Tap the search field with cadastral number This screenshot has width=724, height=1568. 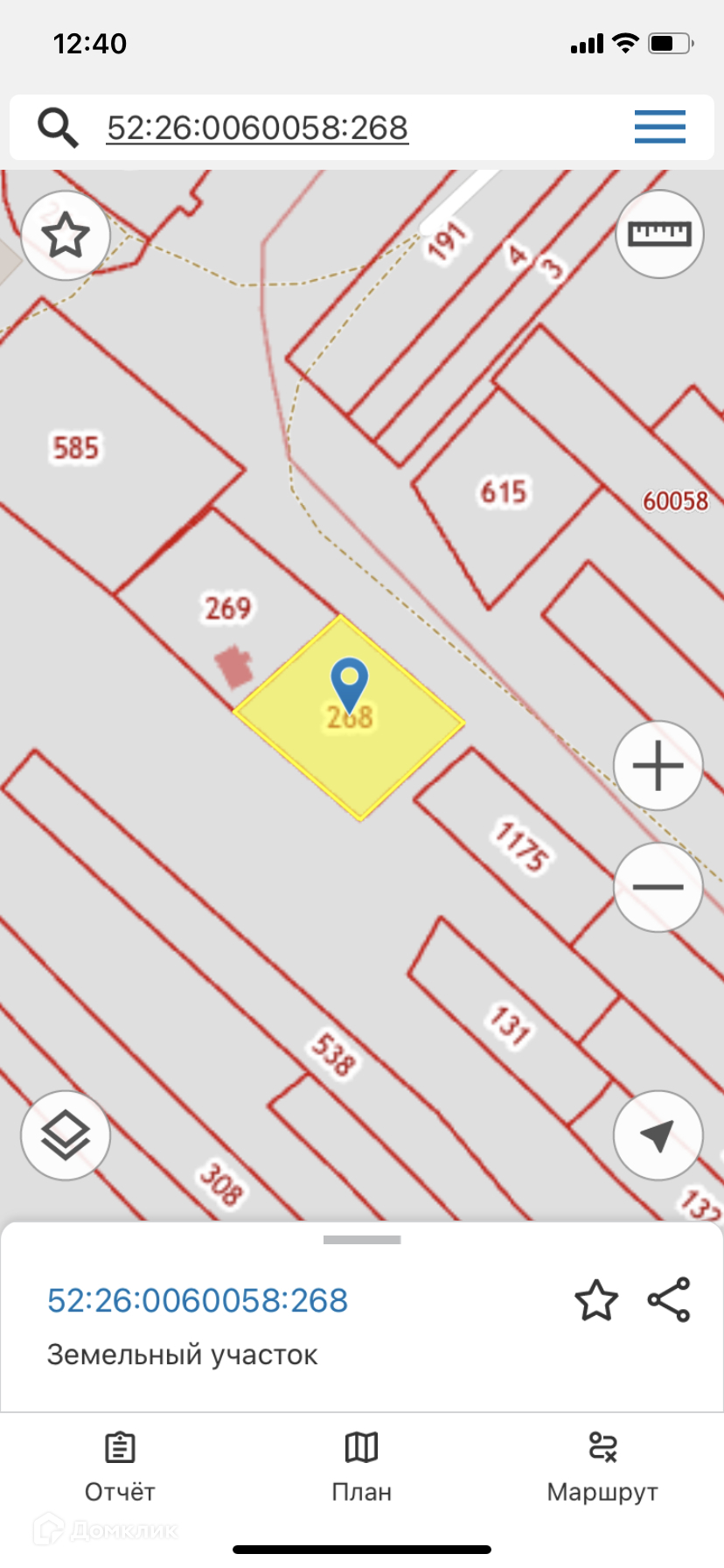[x=257, y=129]
